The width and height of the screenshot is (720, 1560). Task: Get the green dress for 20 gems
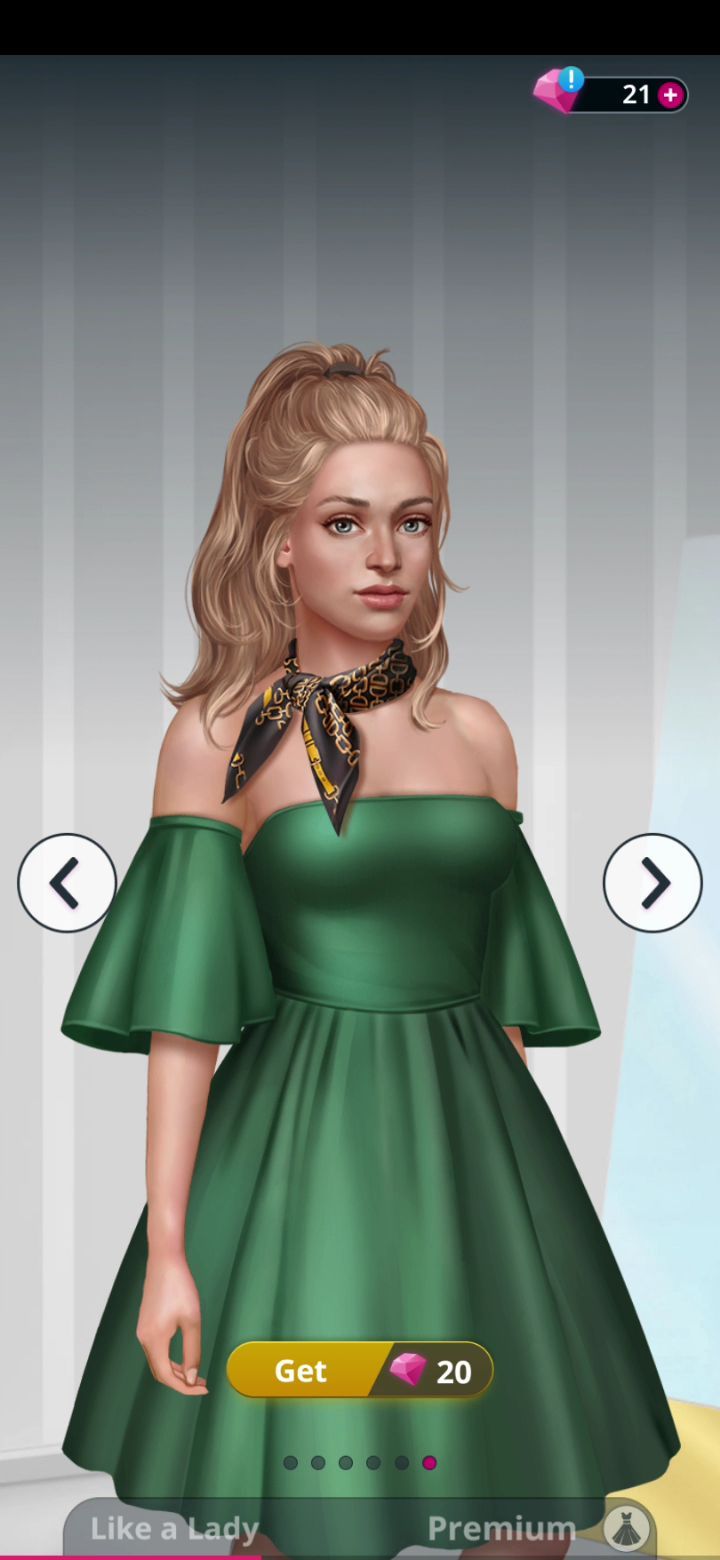click(359, 1370)
